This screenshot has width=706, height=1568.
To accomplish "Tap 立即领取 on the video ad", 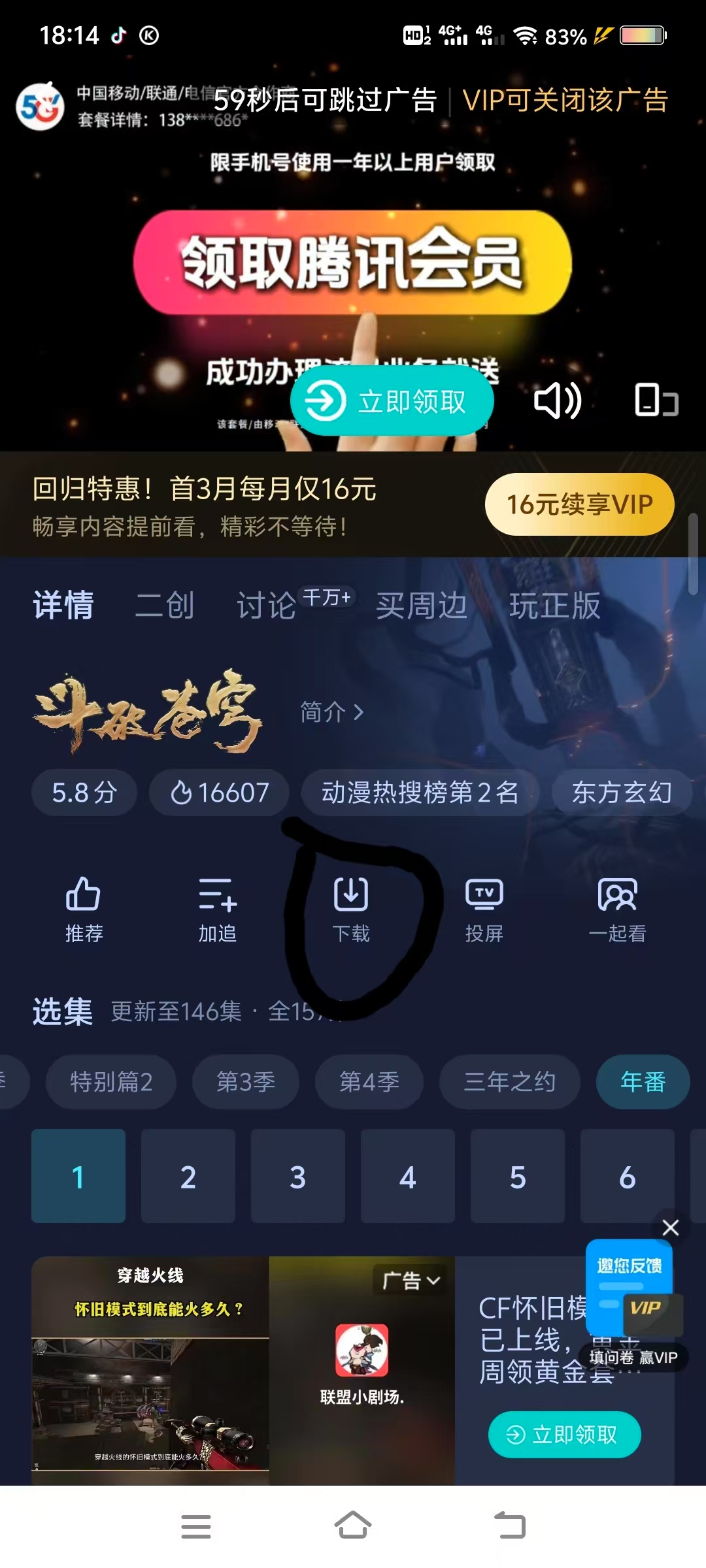I will tap(392, 400).
